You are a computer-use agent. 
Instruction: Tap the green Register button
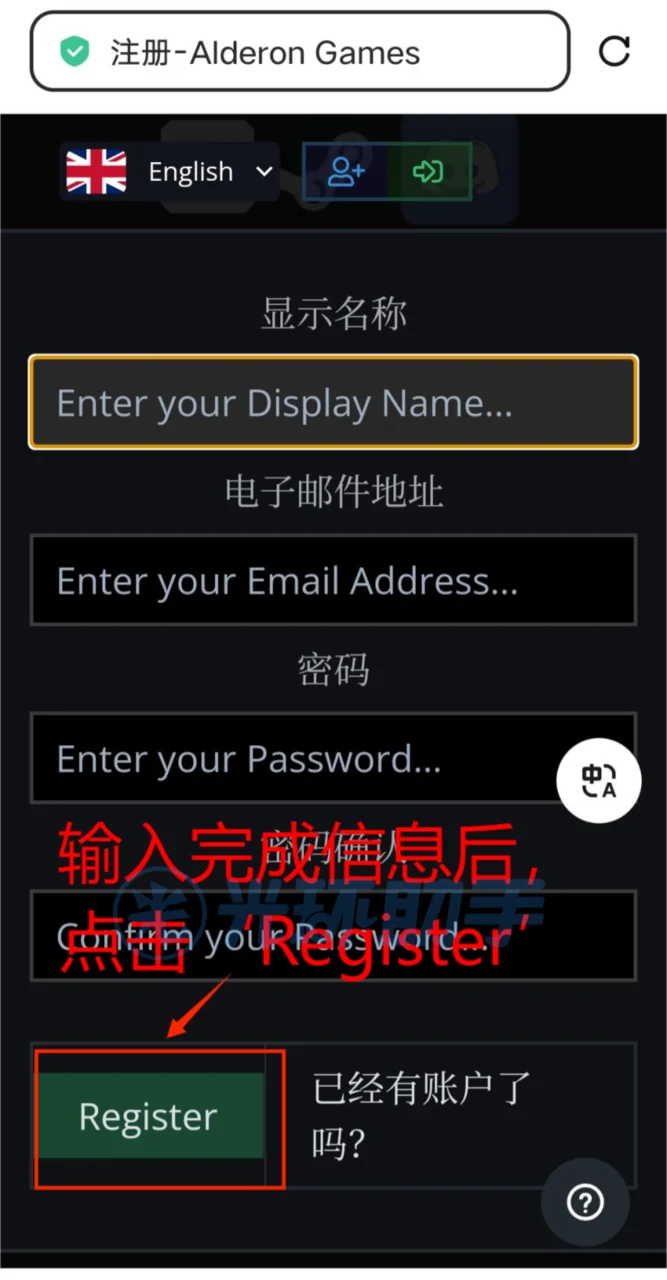(x=150, y=1116)
